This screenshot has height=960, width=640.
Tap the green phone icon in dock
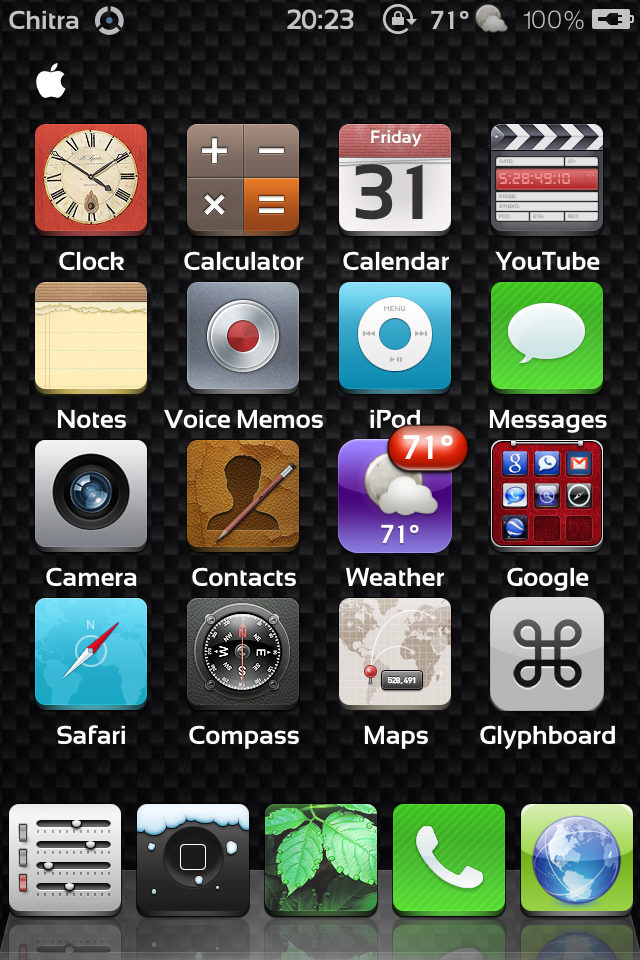pyautogui.click(x=449, y=860)
